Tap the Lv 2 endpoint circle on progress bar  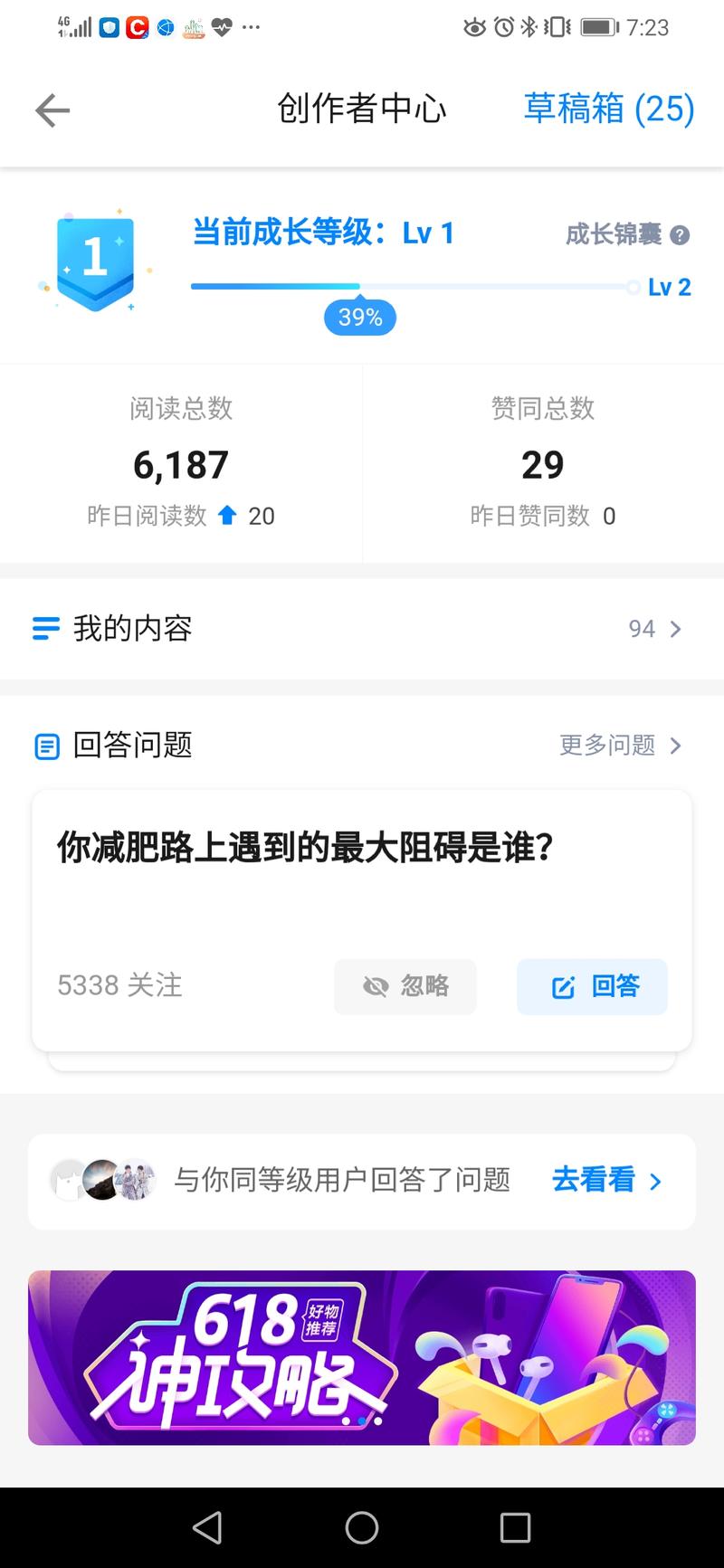click(633, 287)
